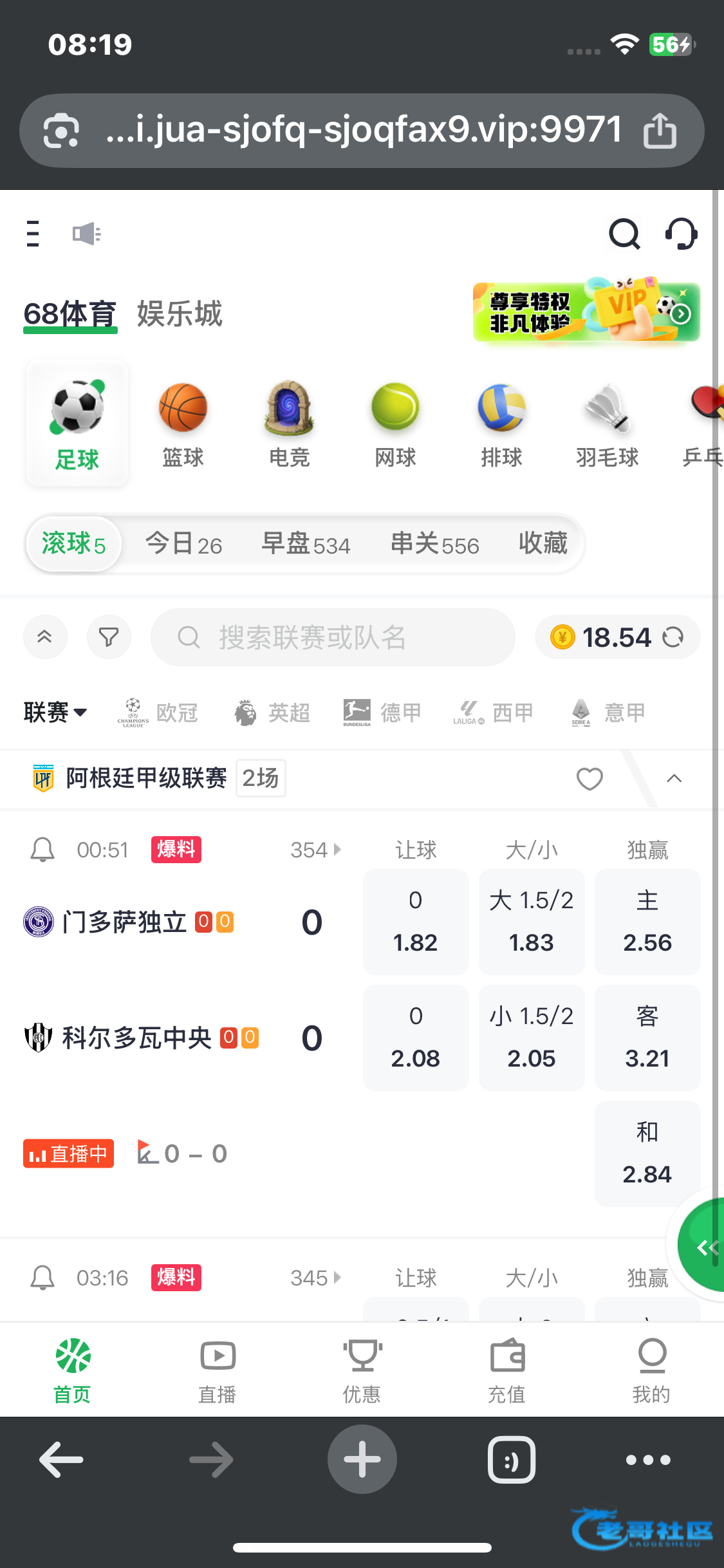Open the browser's new tab button
This screenshot has height=1568, width=724.
362,1459
